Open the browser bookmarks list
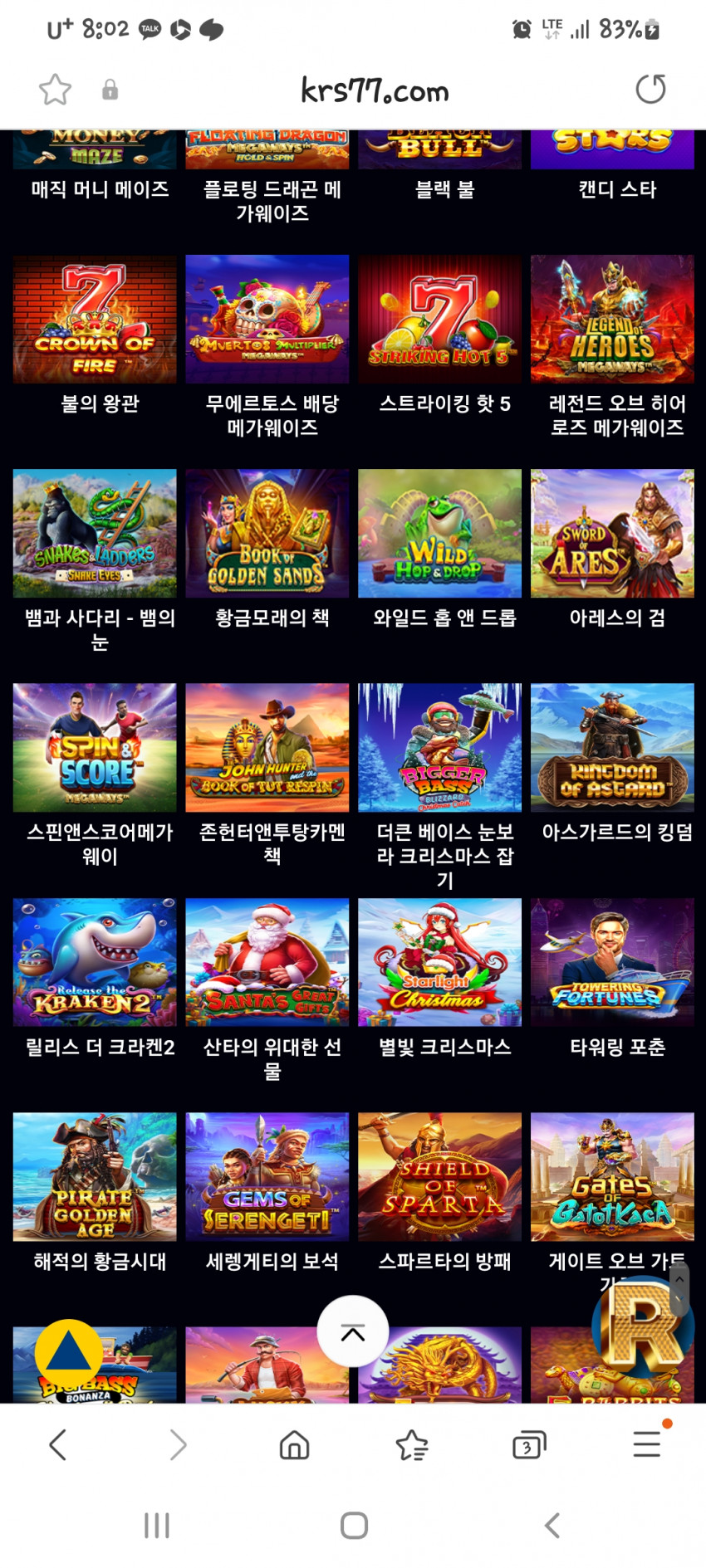 412,1445
